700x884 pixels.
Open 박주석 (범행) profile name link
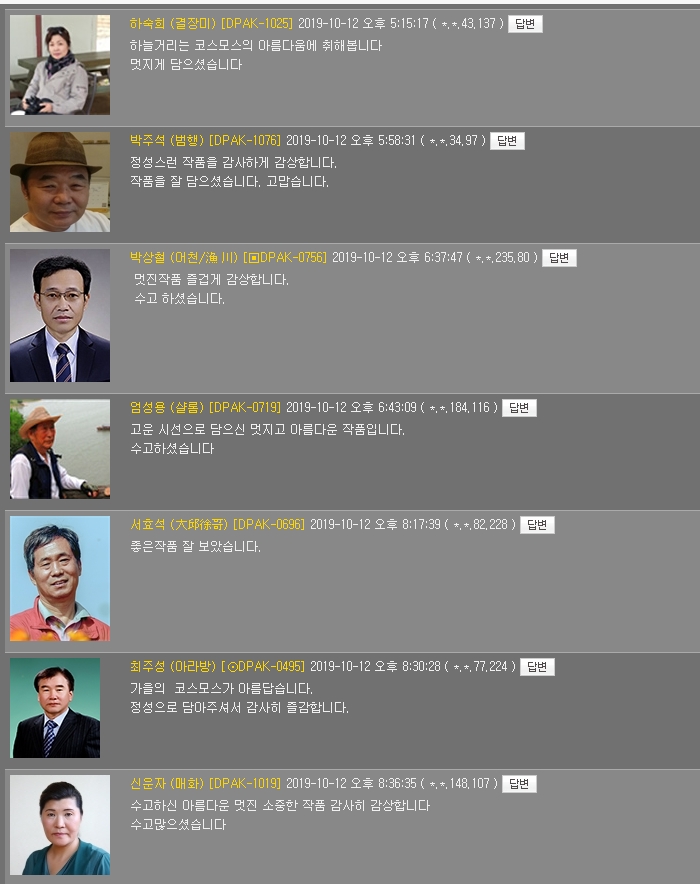point(167,141)
